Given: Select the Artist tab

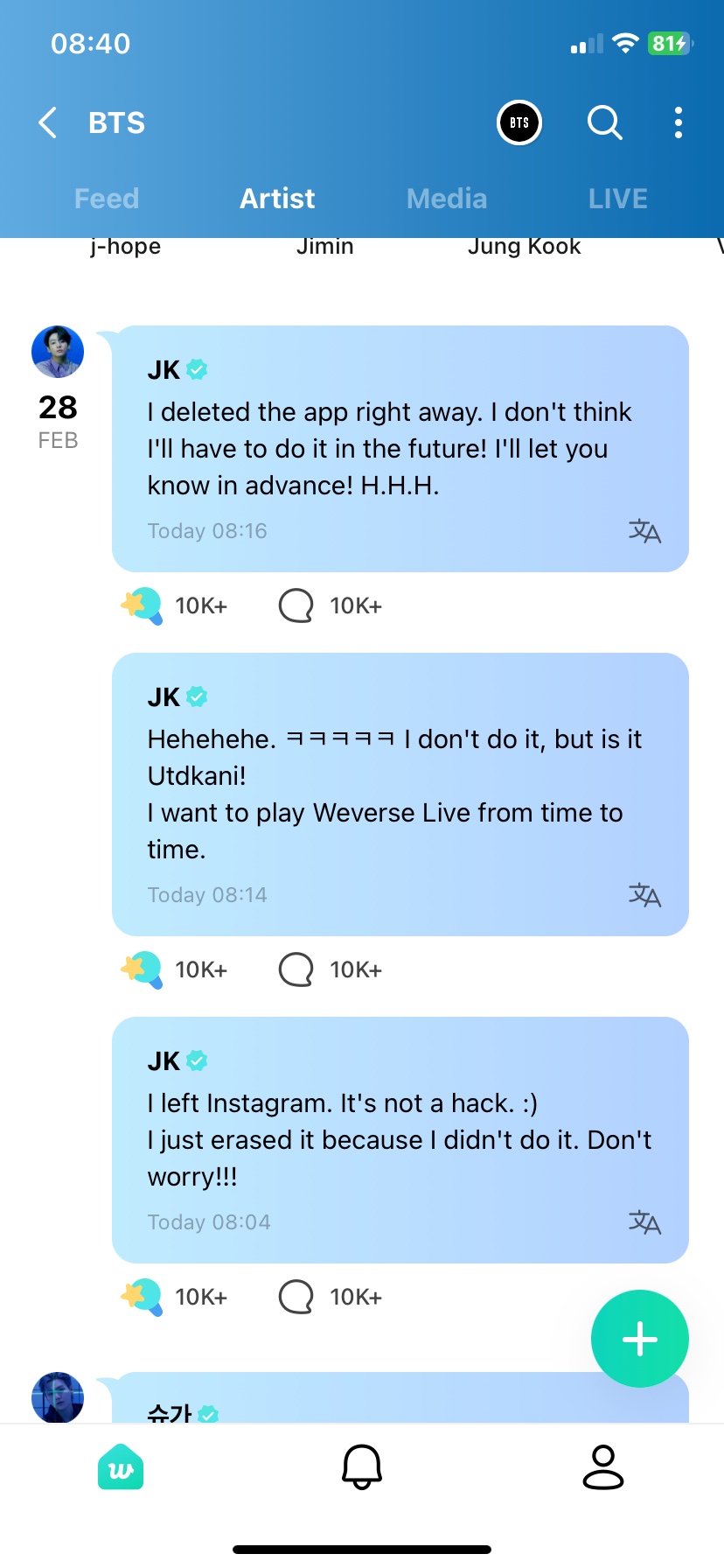Looking at the screenshot, I should [x=277, y=199].
